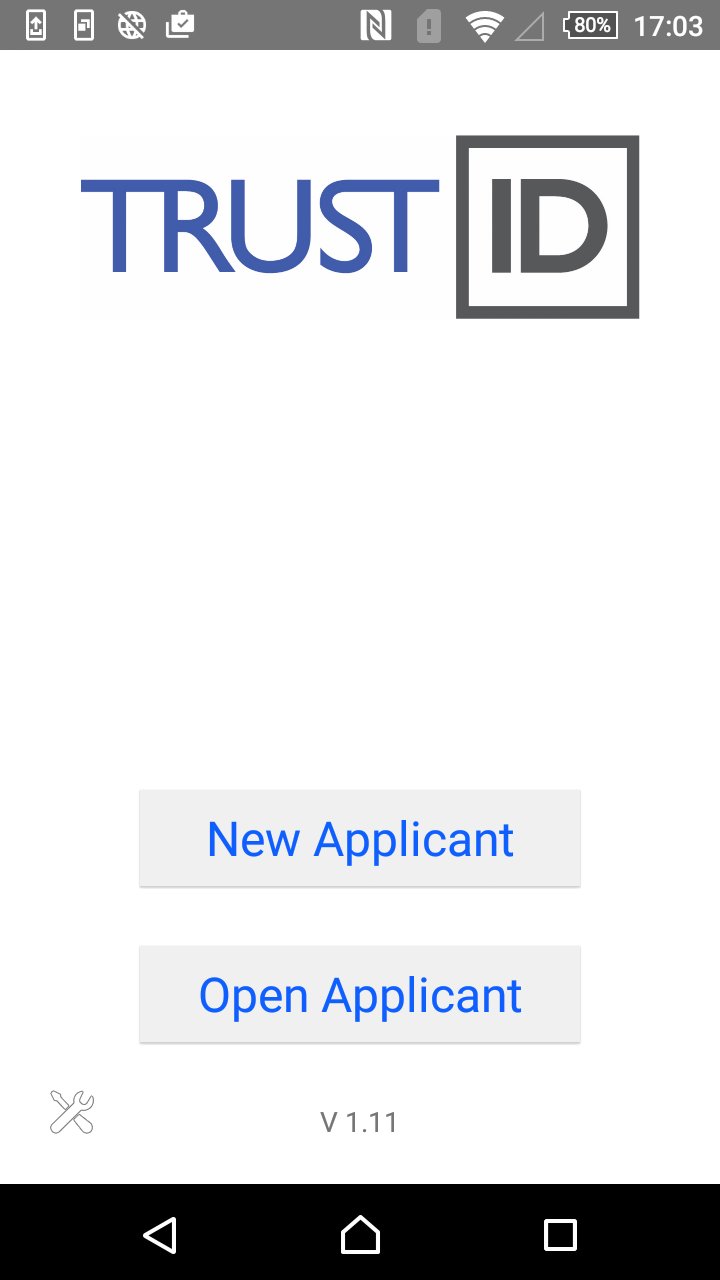Select the smart connect notification icon

point(35,25)
